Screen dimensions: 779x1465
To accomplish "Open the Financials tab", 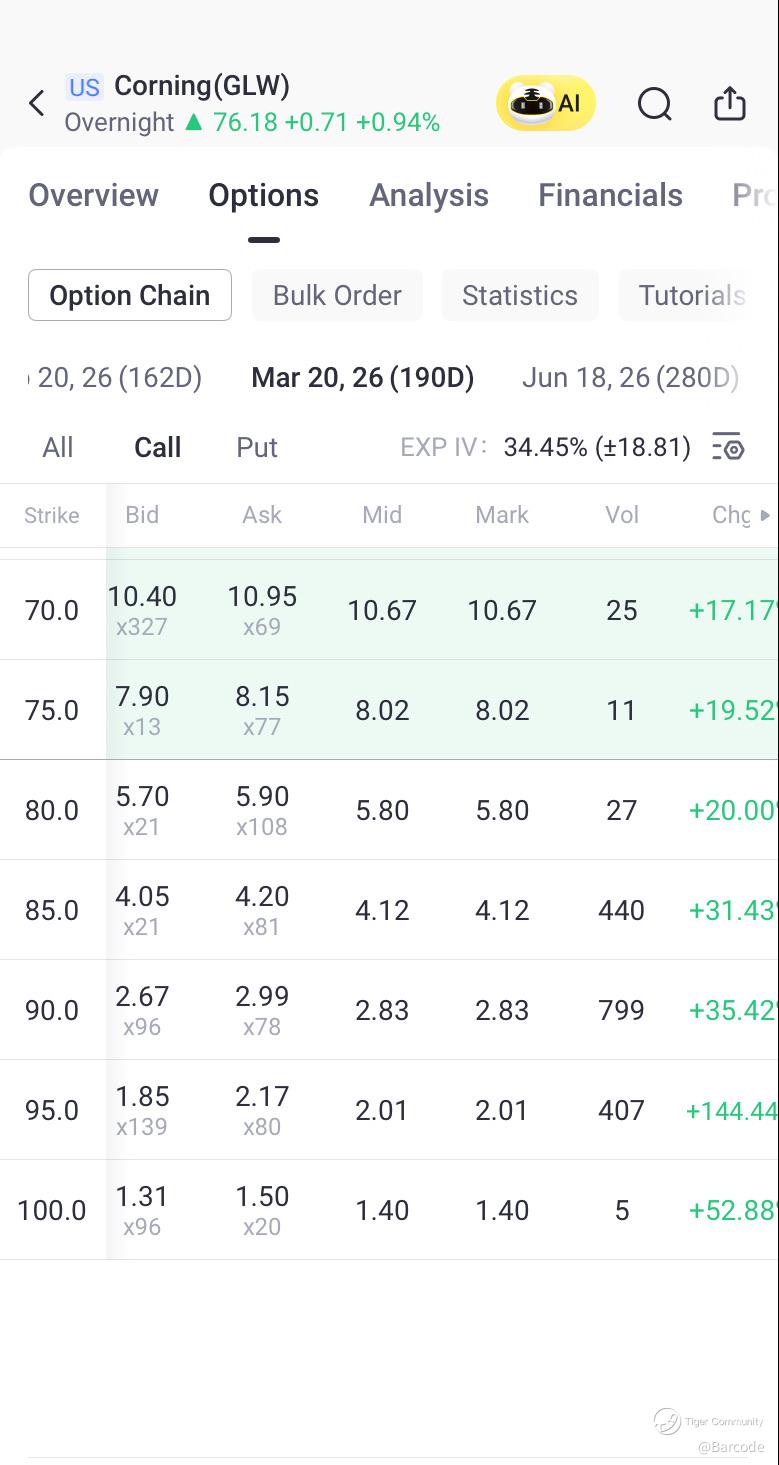I will point(610,195).
